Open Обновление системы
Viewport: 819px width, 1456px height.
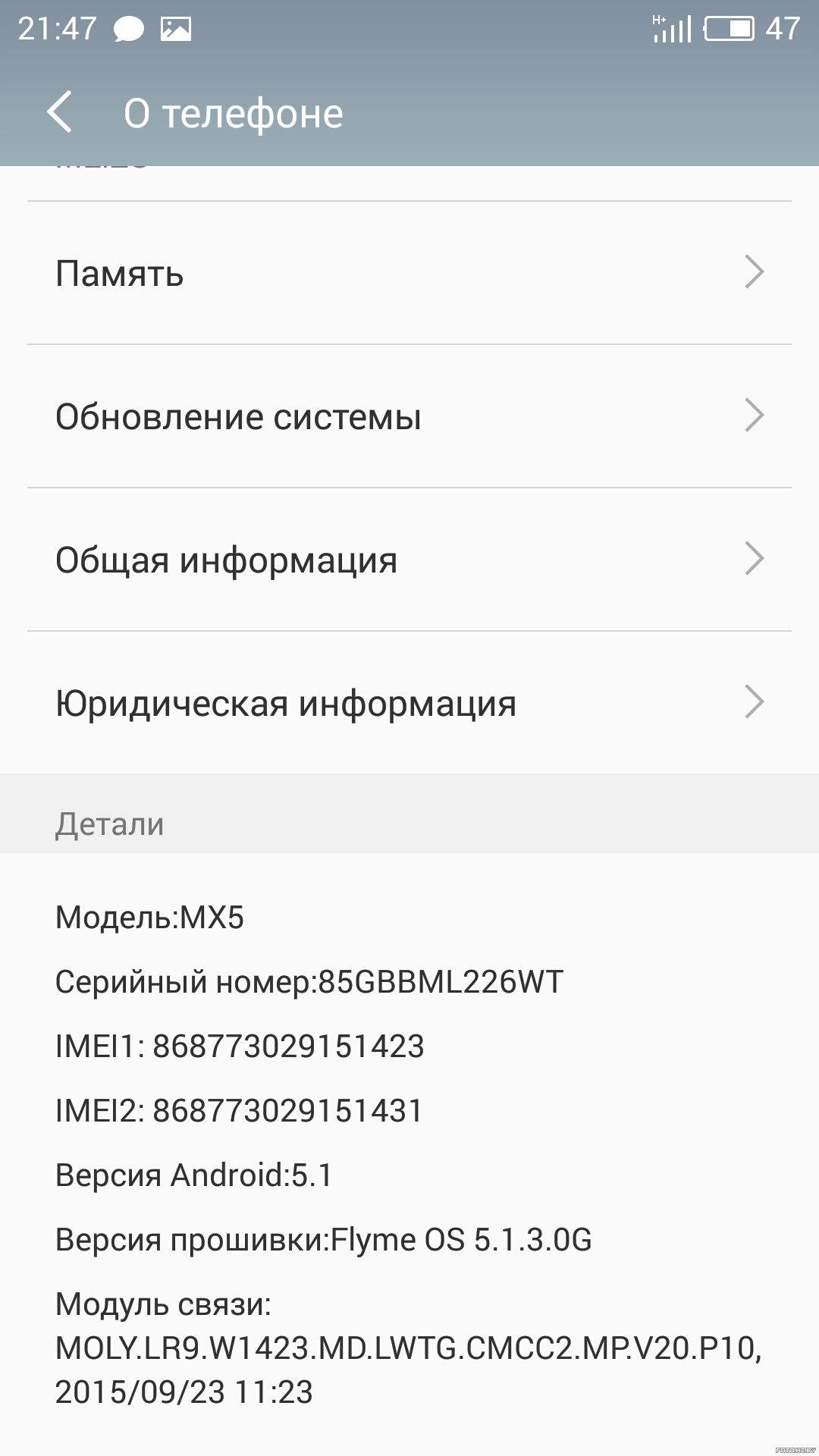409,416
